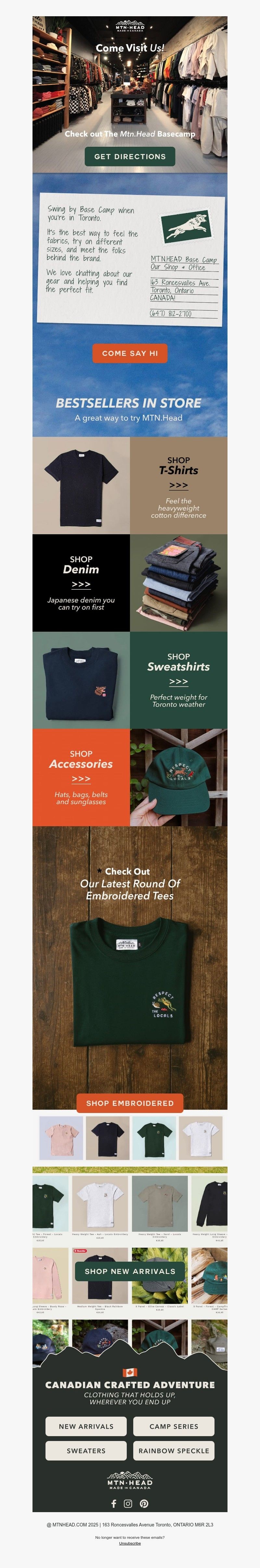Tap the GET DIRECTIONS button
Viewport: 260px width, 1568px height.
[130, 157]
